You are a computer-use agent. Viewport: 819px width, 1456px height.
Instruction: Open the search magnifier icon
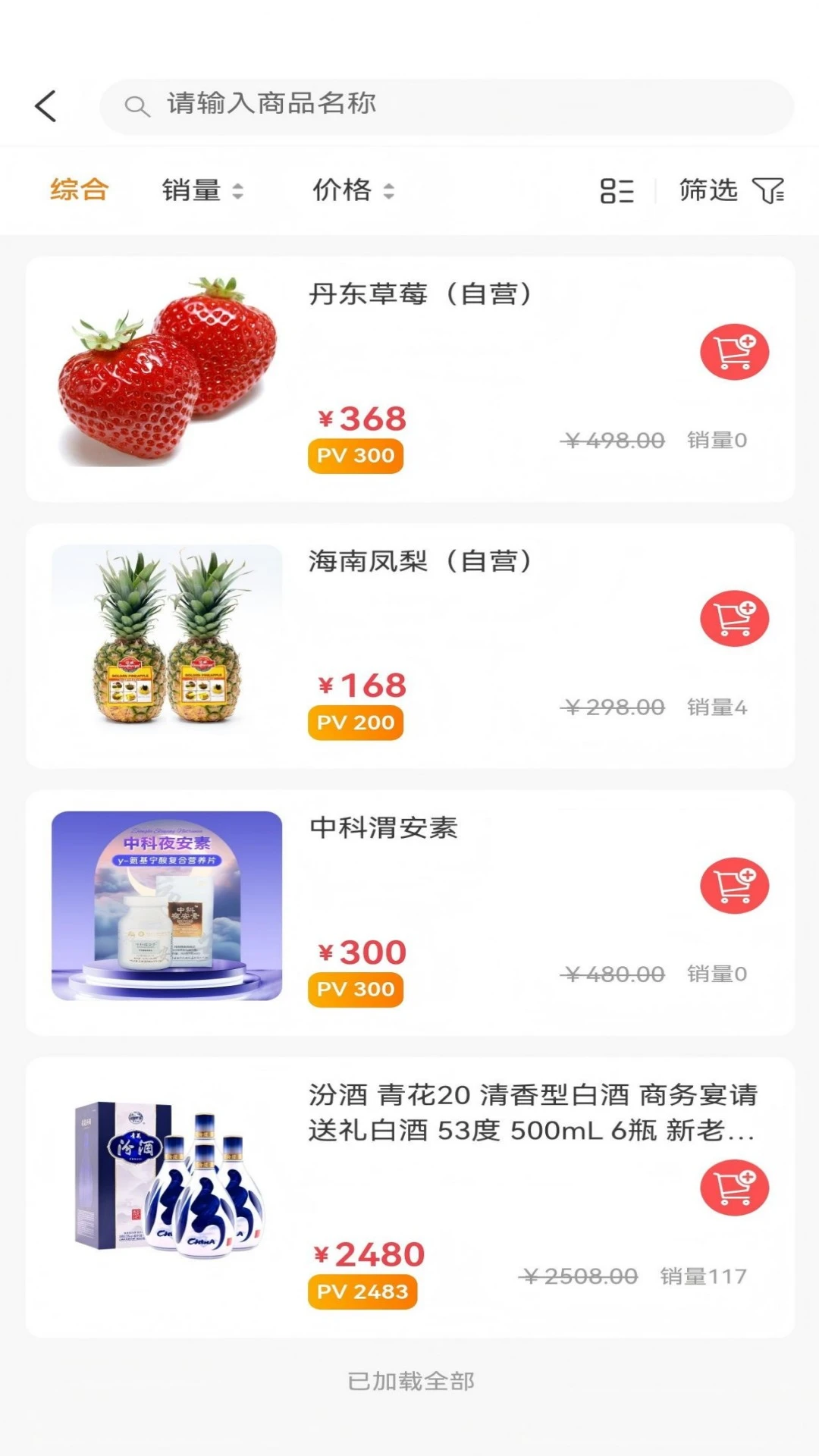click(x=136, y=105)
